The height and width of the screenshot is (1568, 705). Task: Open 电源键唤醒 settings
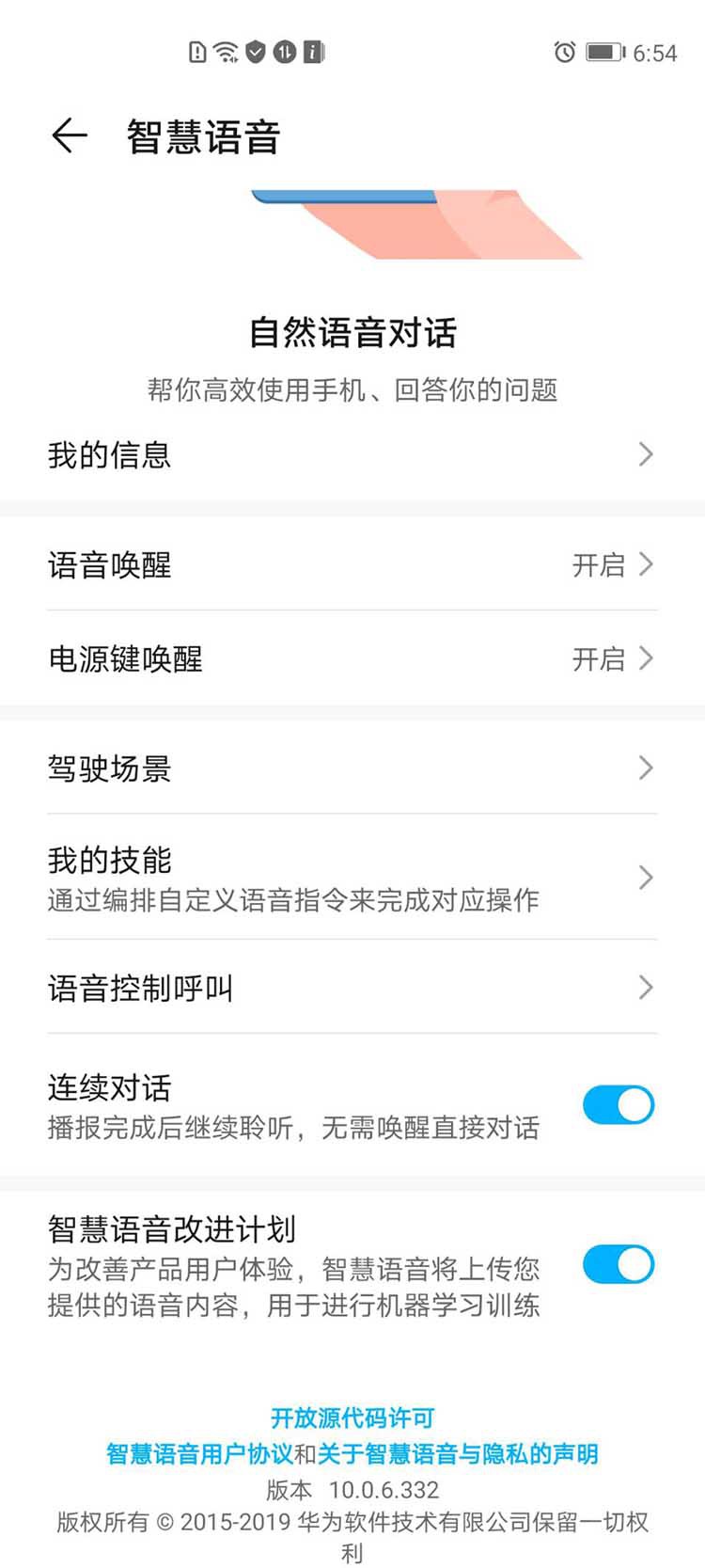[352, 658]
